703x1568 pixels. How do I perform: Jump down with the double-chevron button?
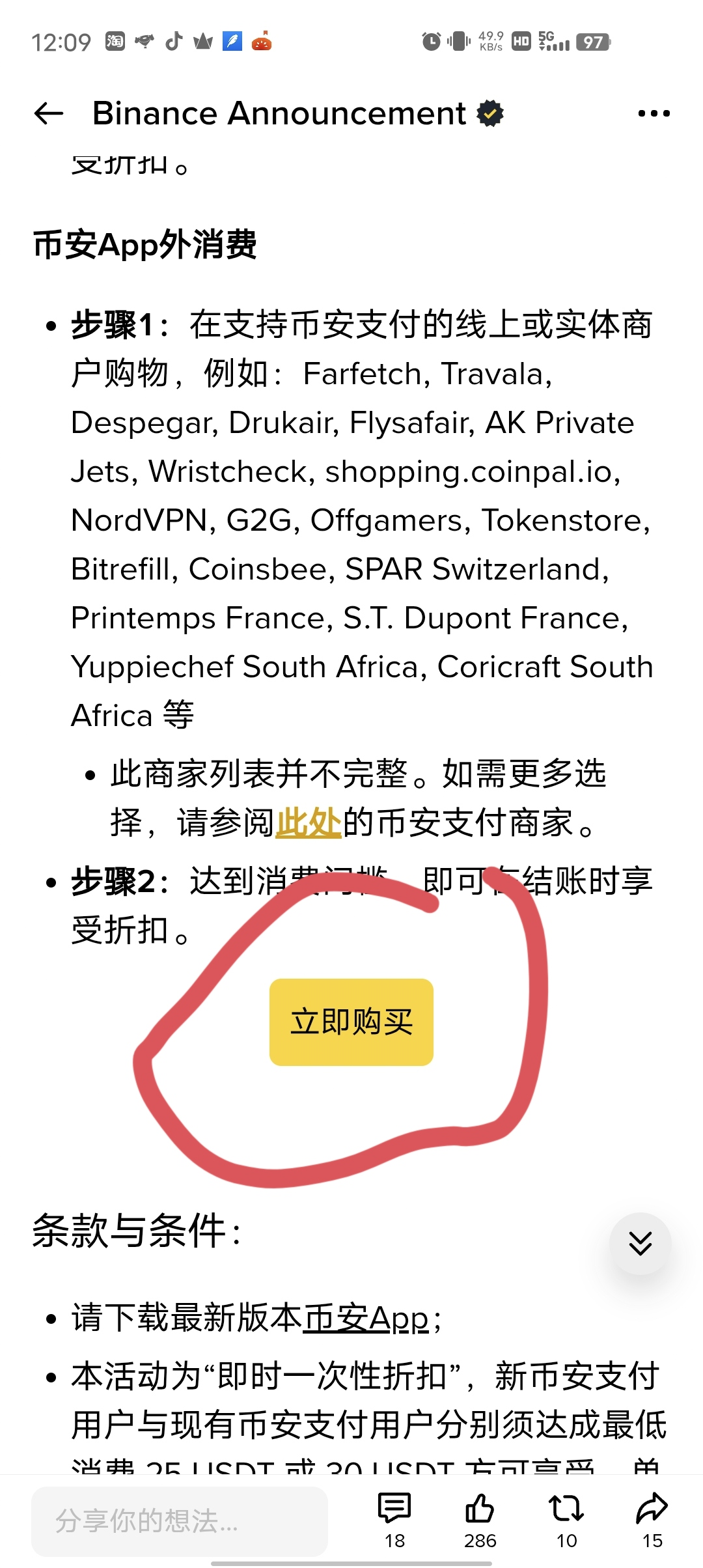(640, 1243)
